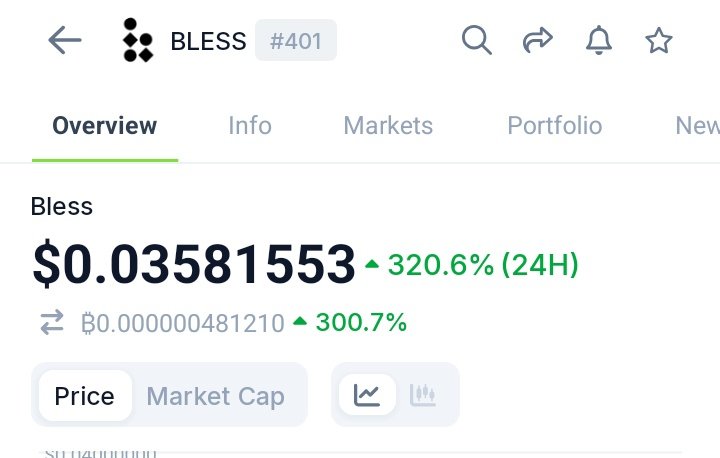Swap the BTC conversion currency arrows
This screenshot has height=458, width=720.
tap(51, 322)
